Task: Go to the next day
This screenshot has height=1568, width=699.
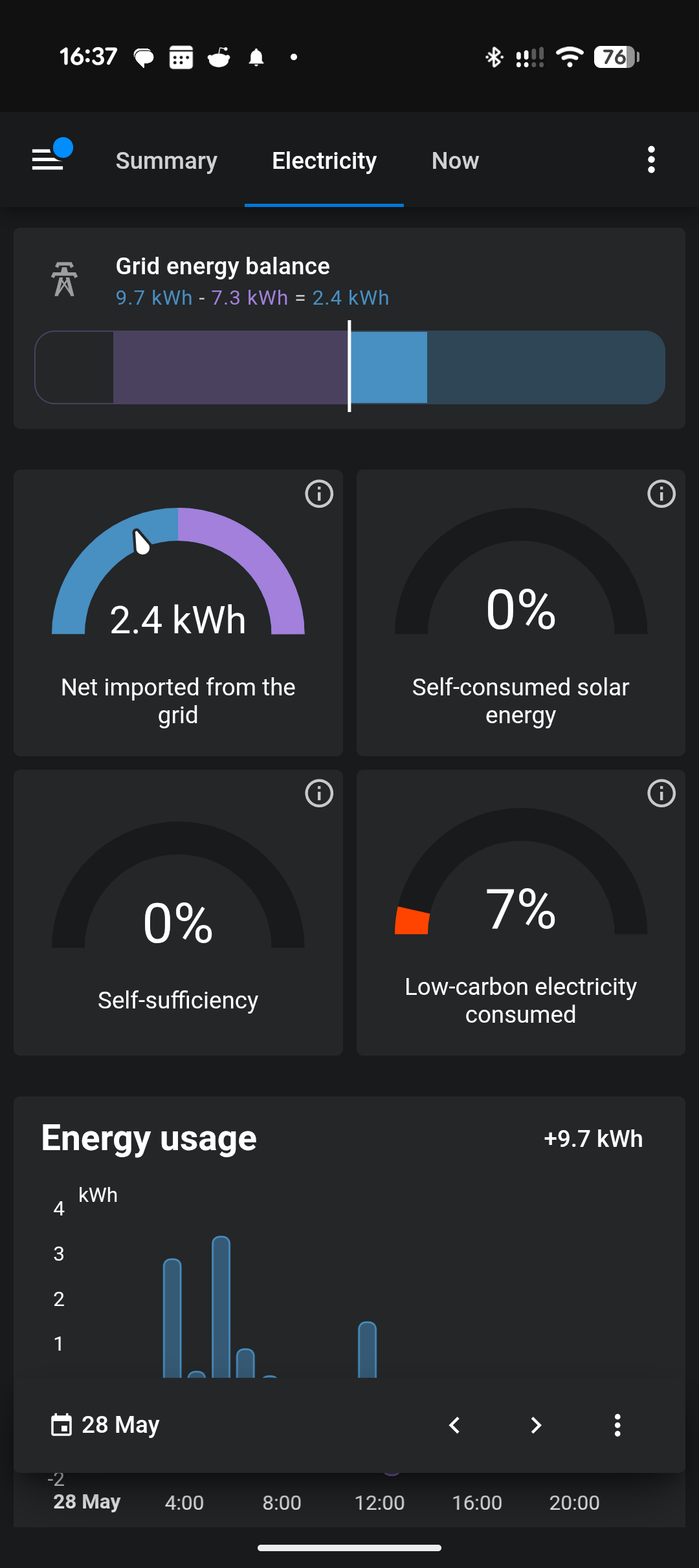Action: (536, 1425)
